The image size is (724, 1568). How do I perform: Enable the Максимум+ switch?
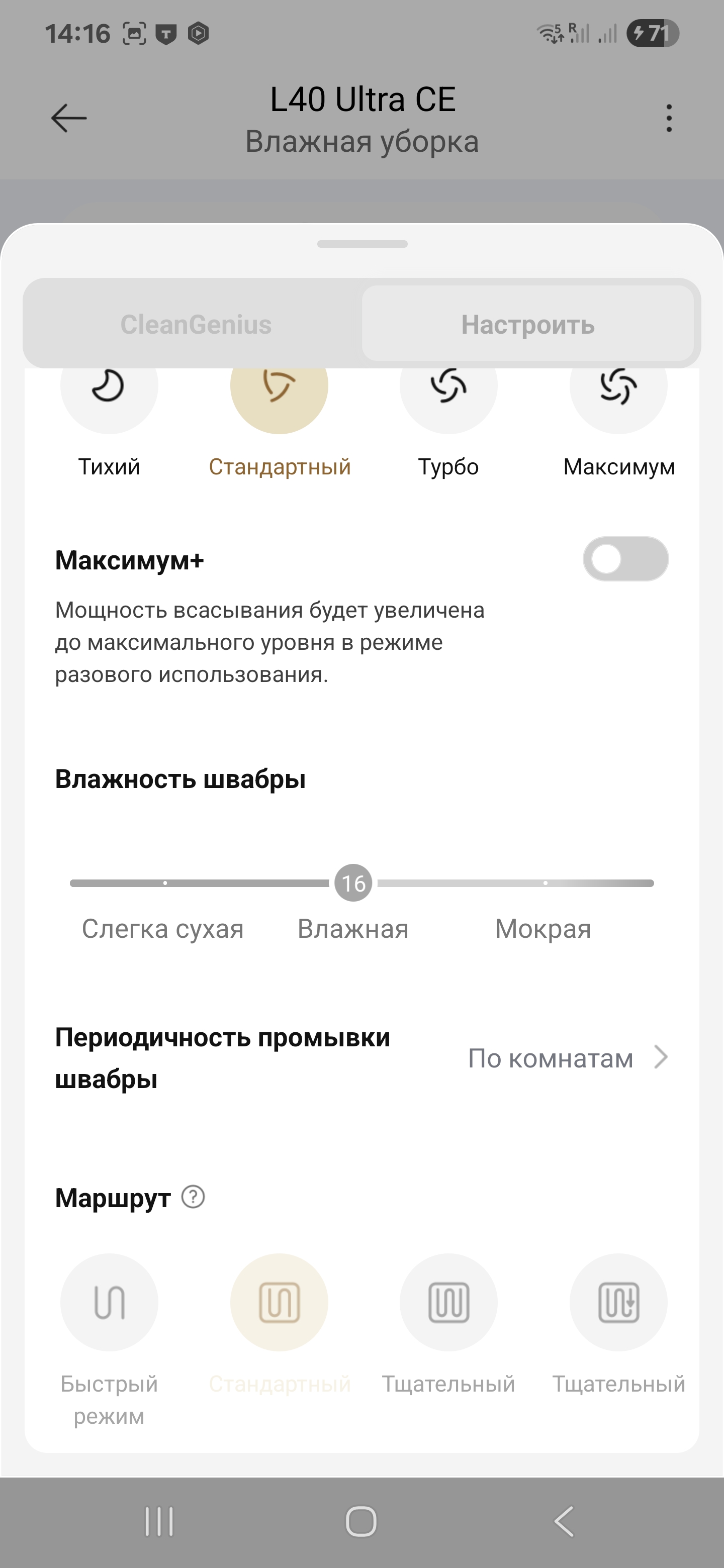tap(625, 559)
